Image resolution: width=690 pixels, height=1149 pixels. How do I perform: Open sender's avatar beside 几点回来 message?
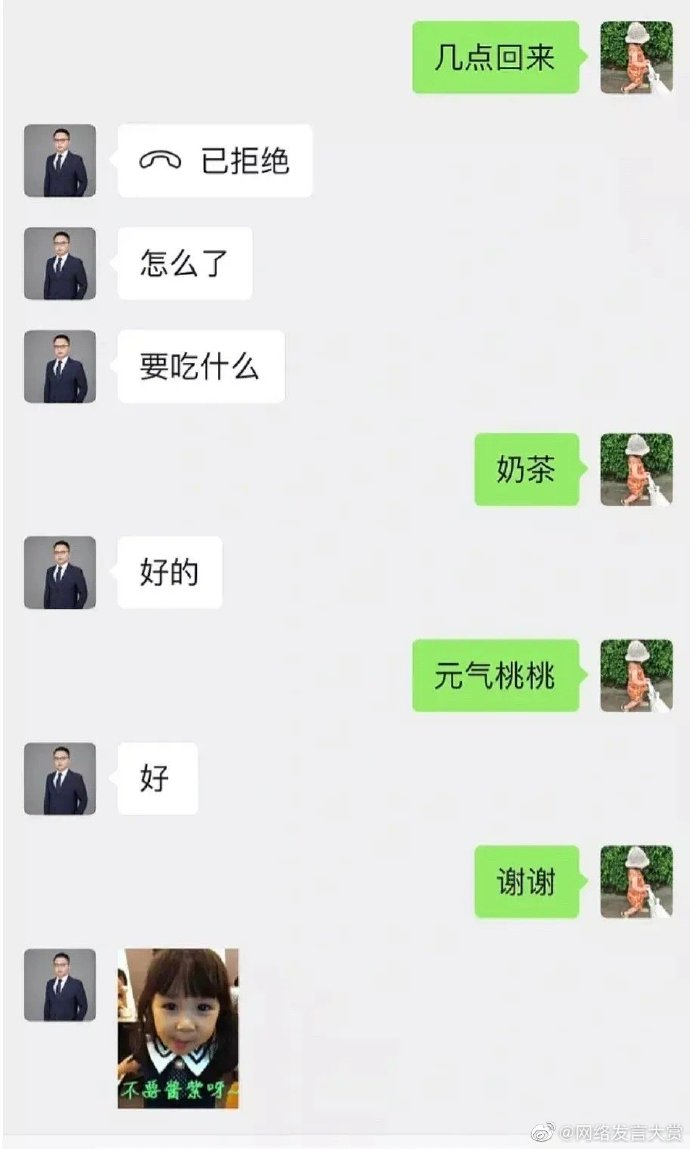pos(636,57)
